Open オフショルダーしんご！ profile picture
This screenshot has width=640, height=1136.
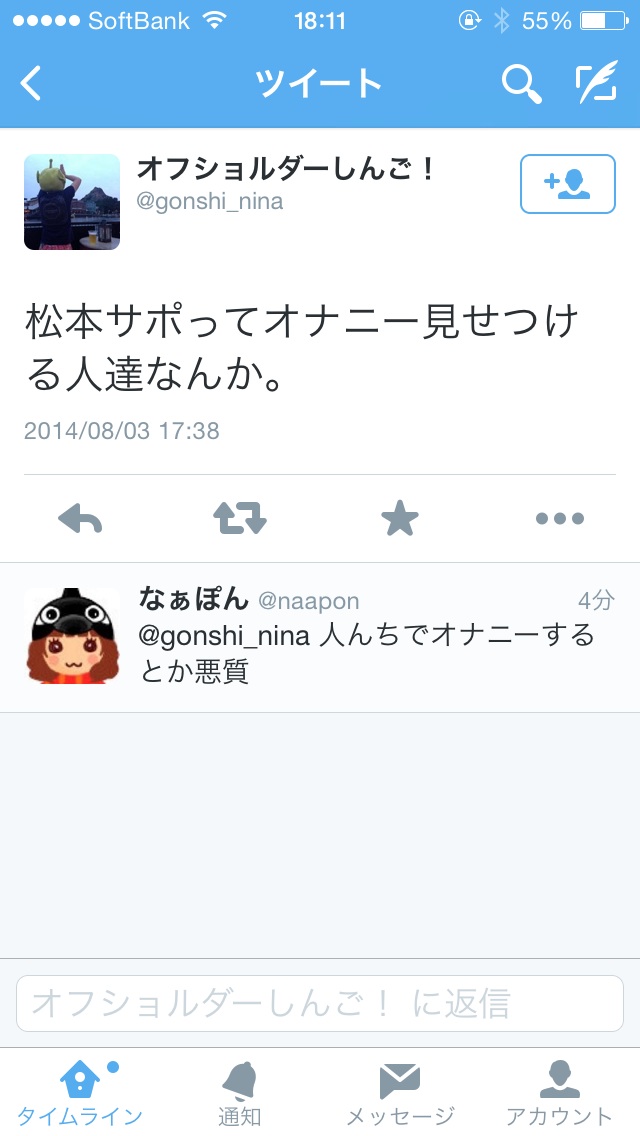(72, 202)
